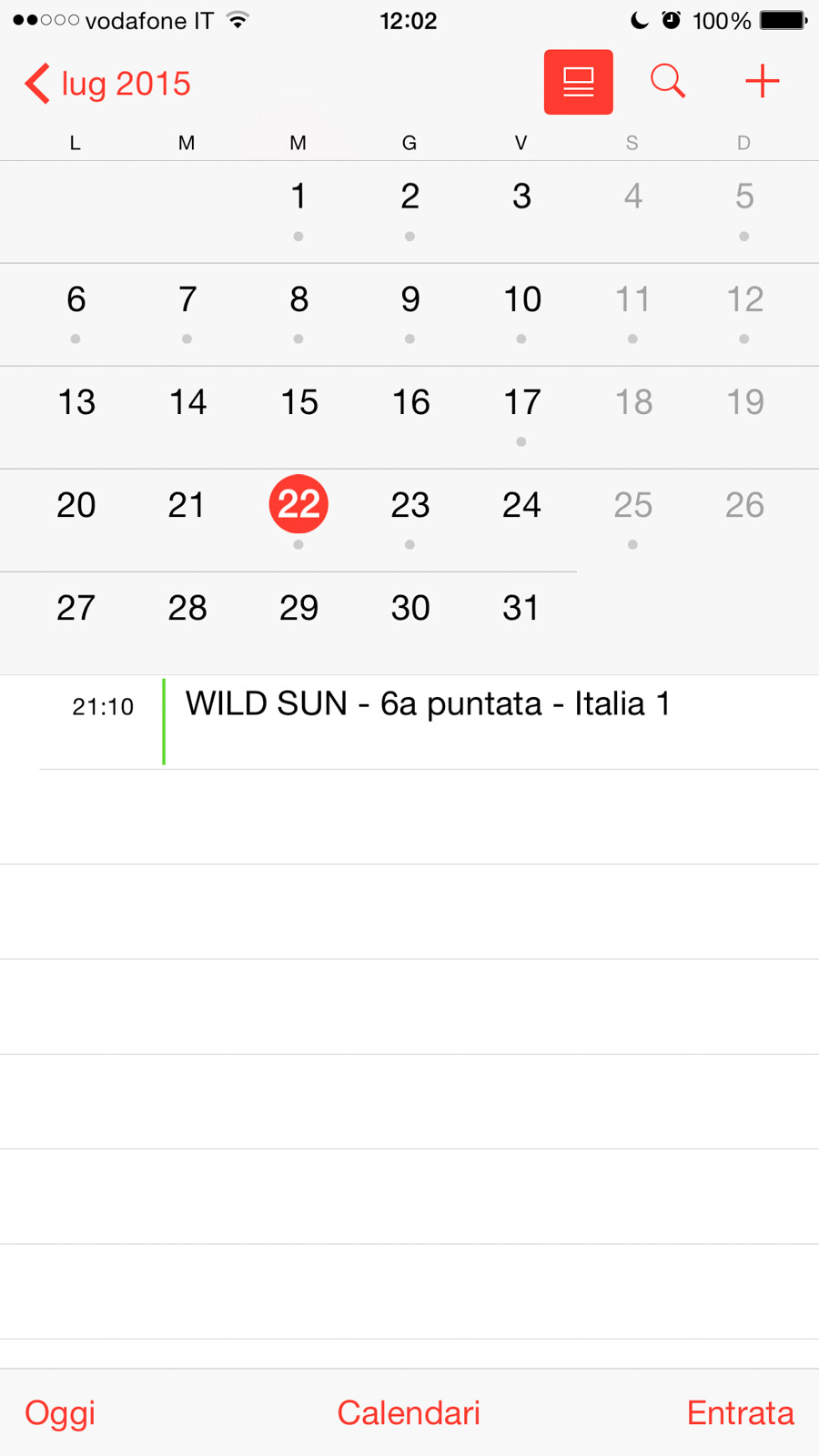Jump to today with Oggi
Screen dimensions: 819x1456
[60, 1412]
